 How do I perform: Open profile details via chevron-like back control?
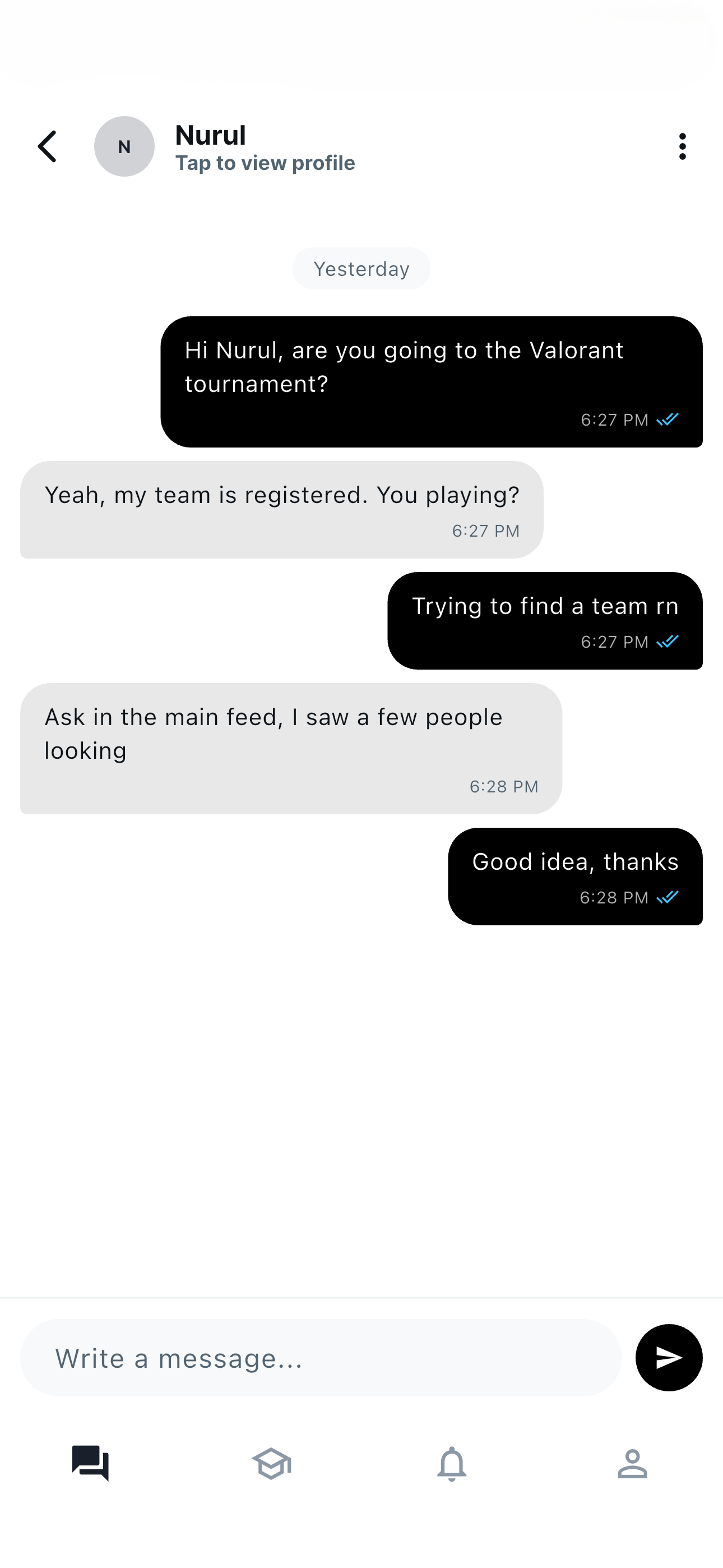tap(48, 146)
